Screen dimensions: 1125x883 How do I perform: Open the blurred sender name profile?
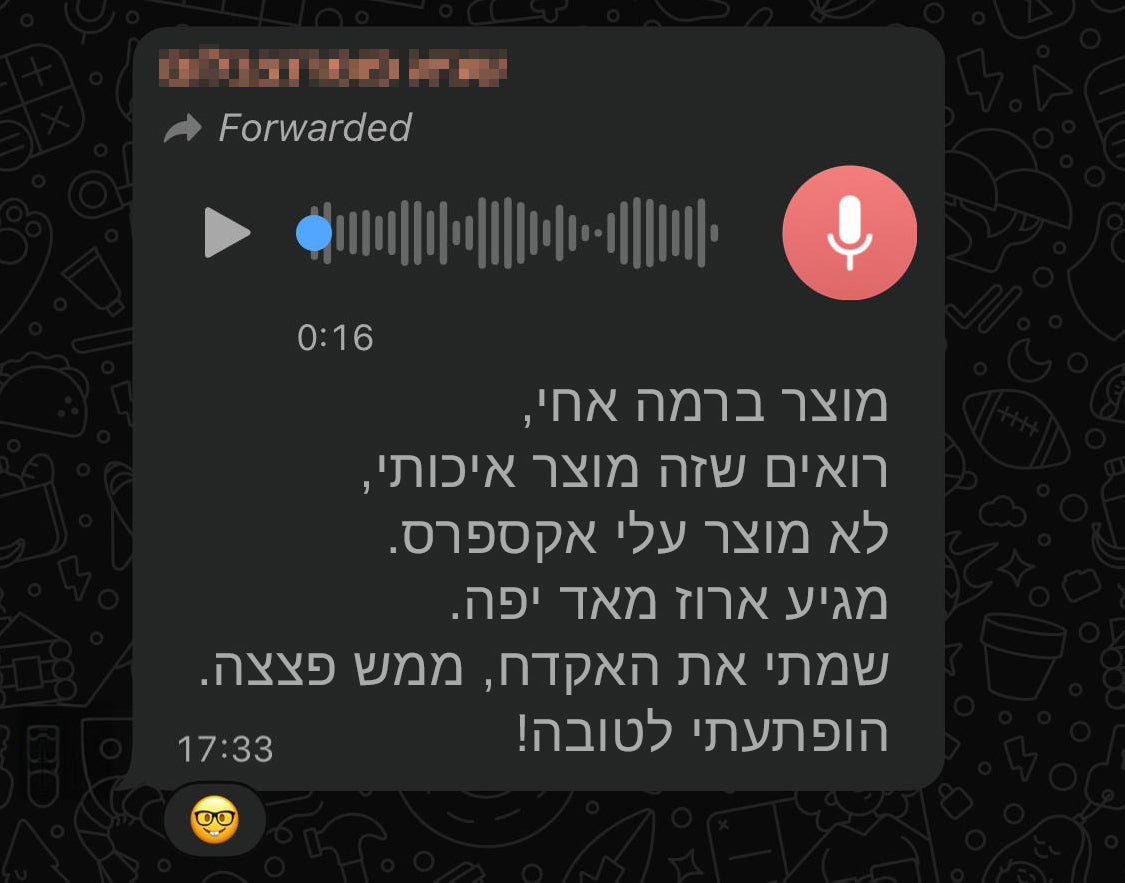point(333,69)
